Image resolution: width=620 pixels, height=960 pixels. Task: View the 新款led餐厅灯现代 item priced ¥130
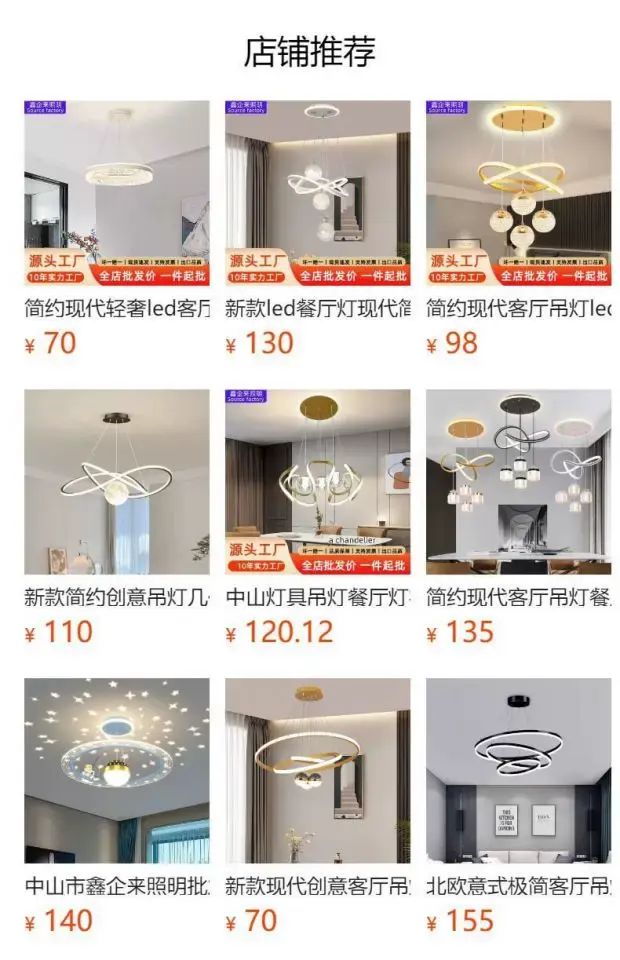pos(318,193)
